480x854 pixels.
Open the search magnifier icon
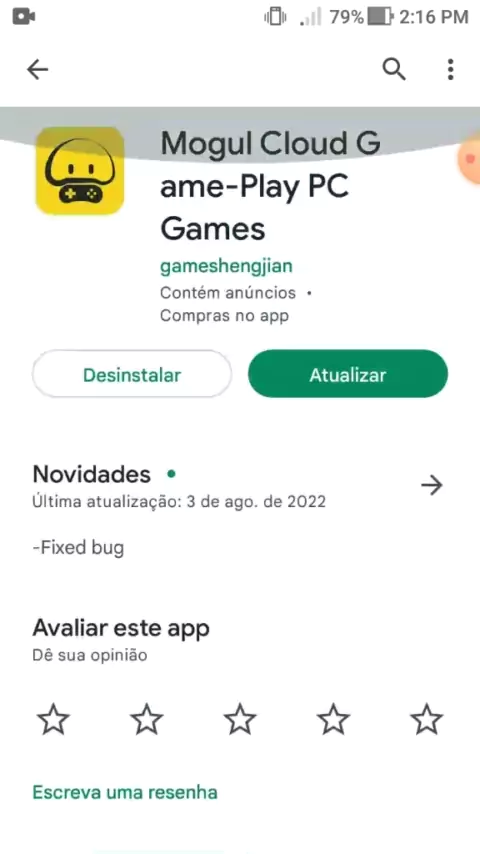click(394, 70)
